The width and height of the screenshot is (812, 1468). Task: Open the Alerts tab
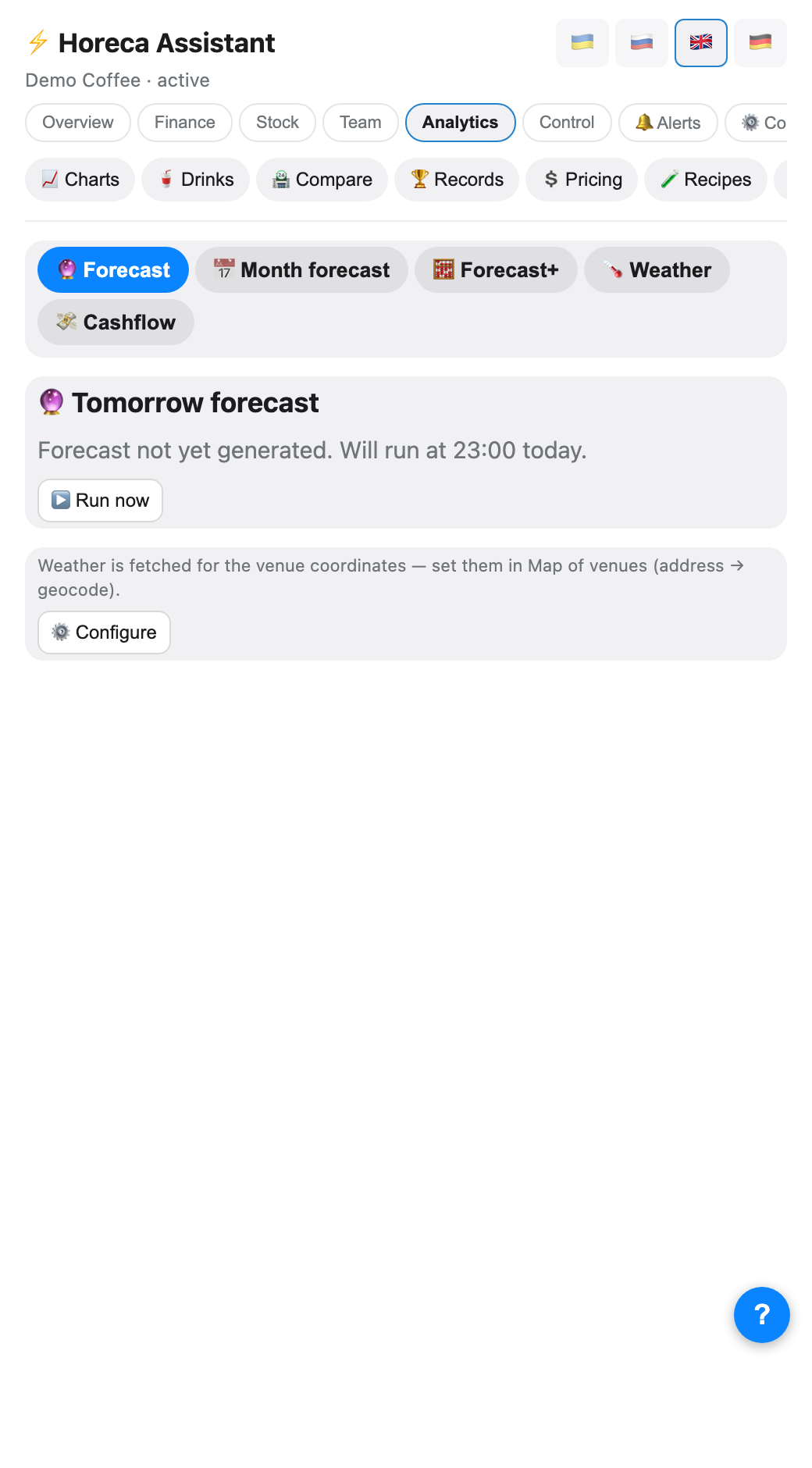pyautogui.click(x=668, y=123)
